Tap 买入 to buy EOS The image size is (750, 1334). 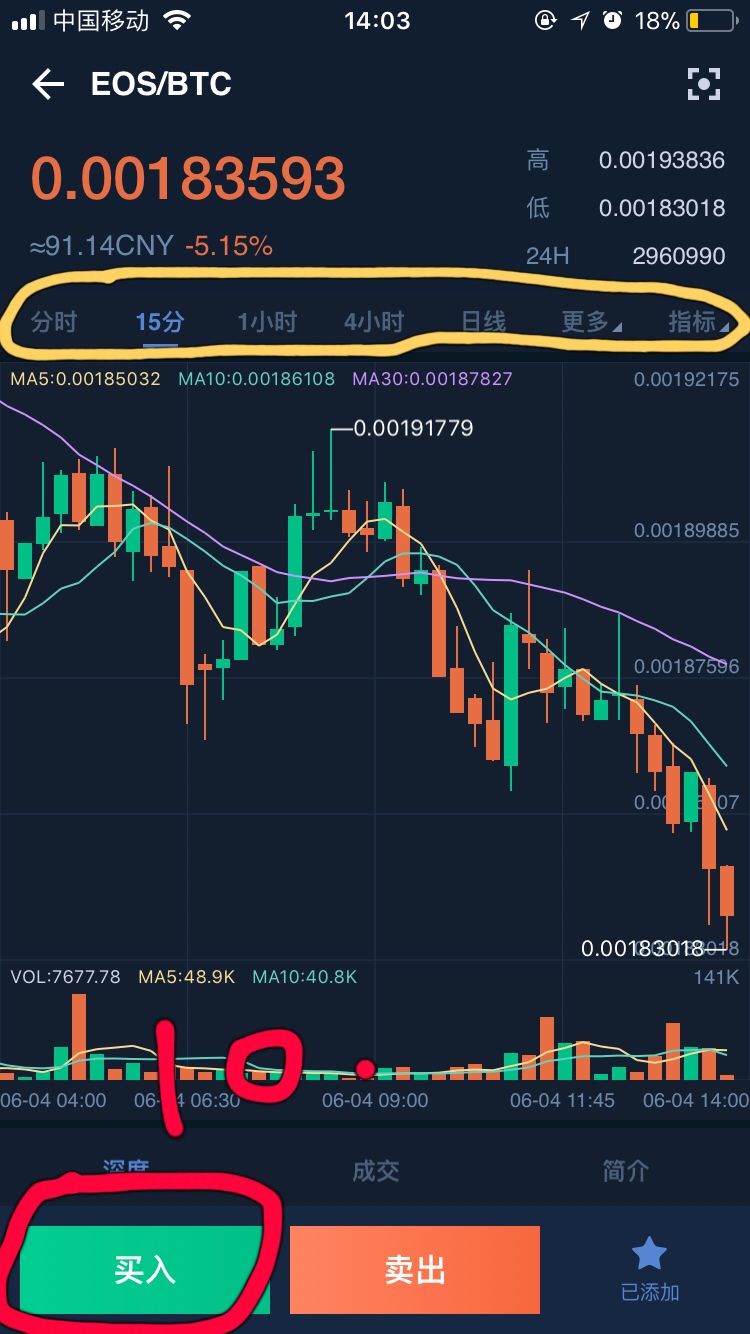coord(145,1270)
